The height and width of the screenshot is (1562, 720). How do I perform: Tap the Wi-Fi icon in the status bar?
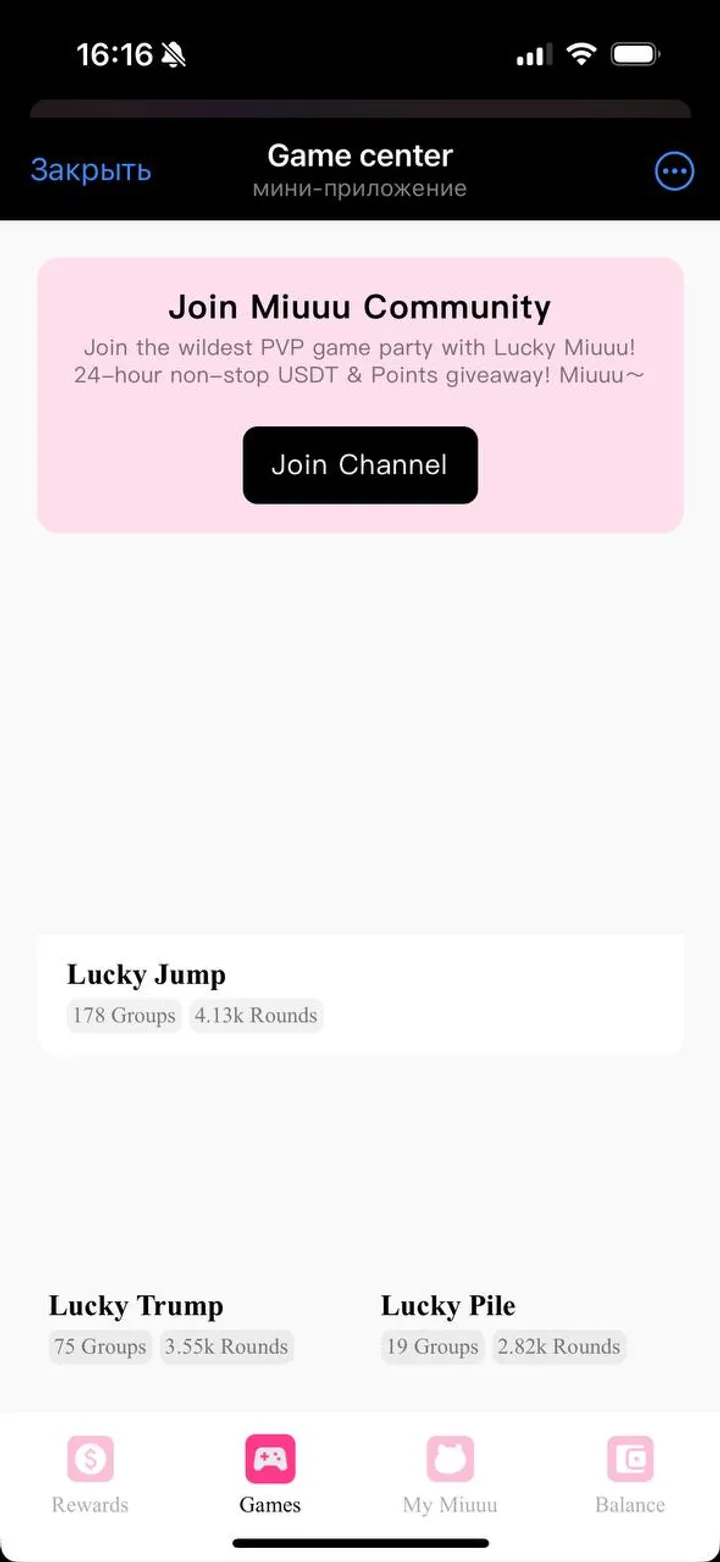582,54
